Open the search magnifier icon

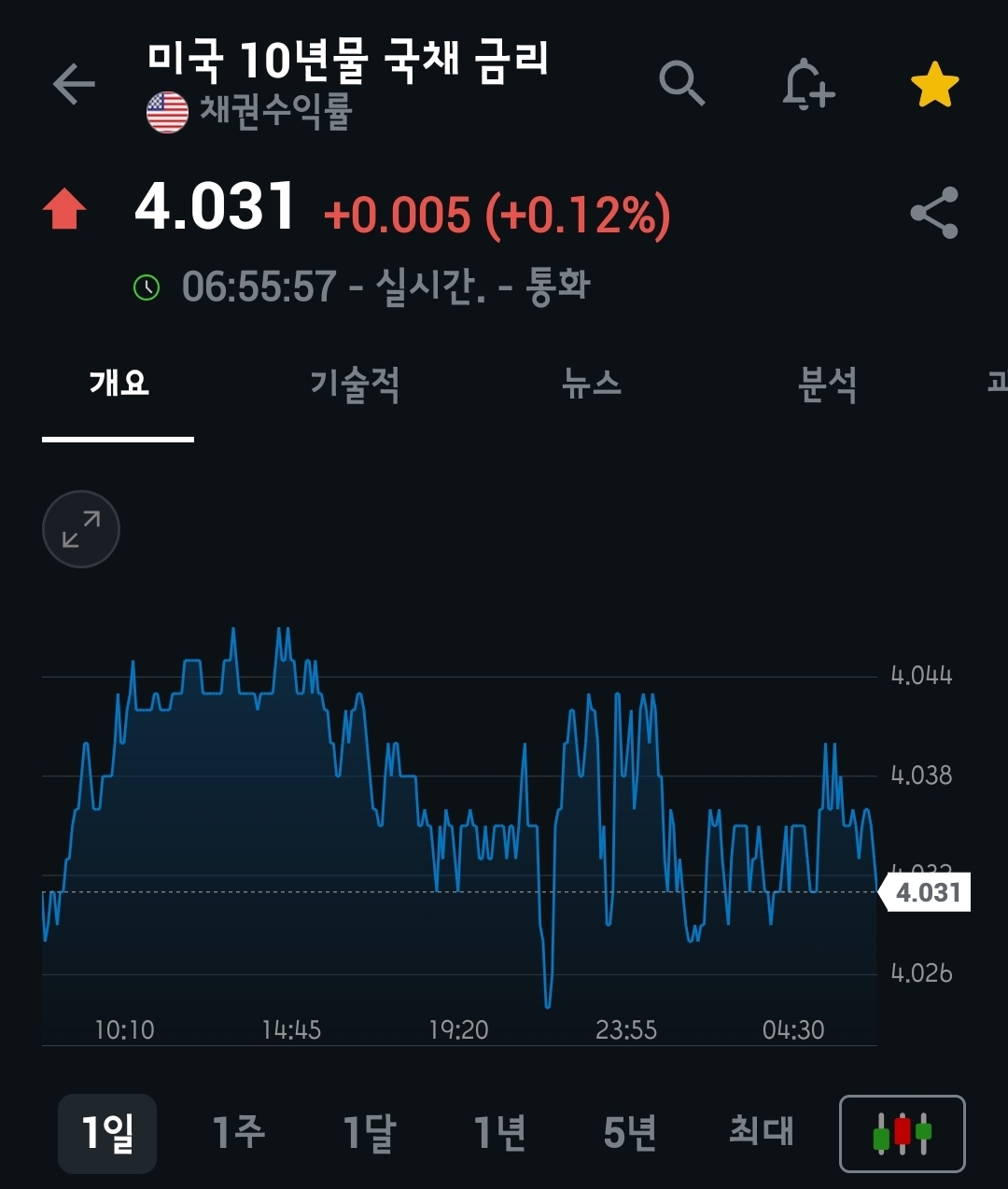(681, 84)
